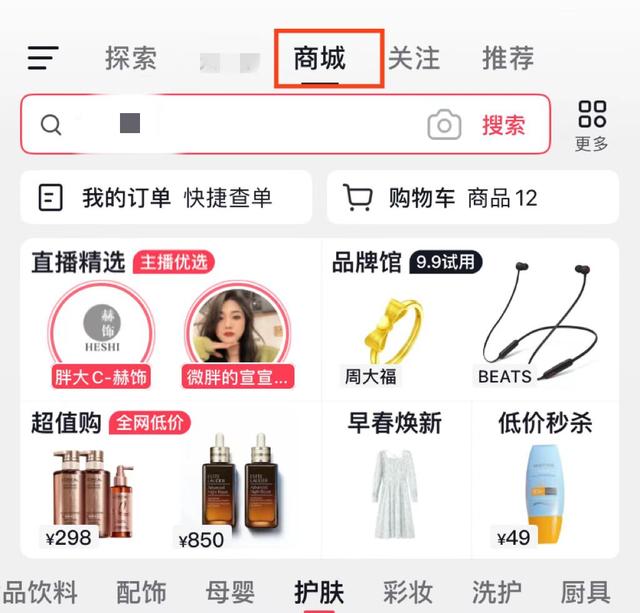Select the 母婴 category tab
Image resolution: width=640 pixels, height=613 pixels.
point(232,592)
